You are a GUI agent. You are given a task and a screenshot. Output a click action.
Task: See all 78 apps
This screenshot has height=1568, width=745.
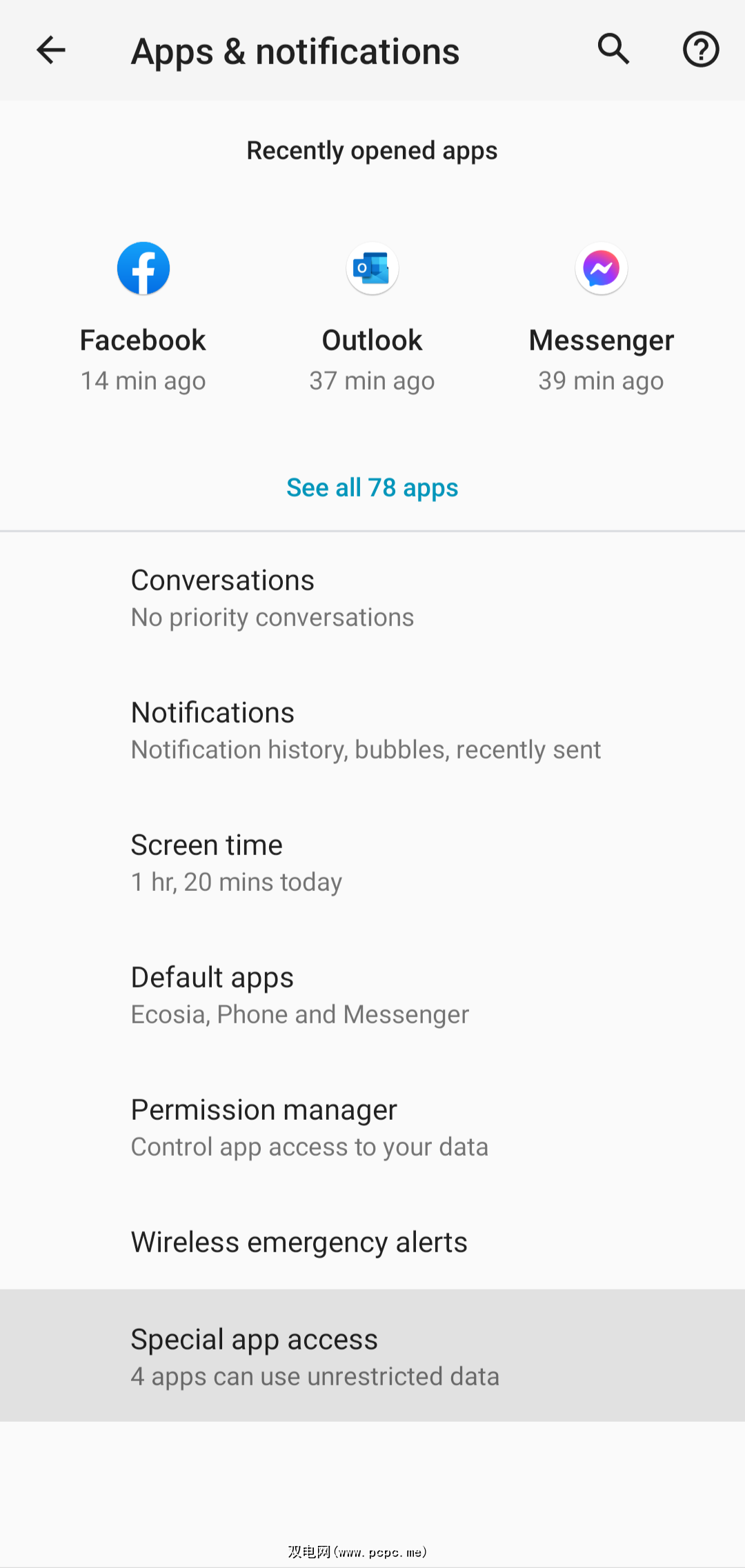372,488
